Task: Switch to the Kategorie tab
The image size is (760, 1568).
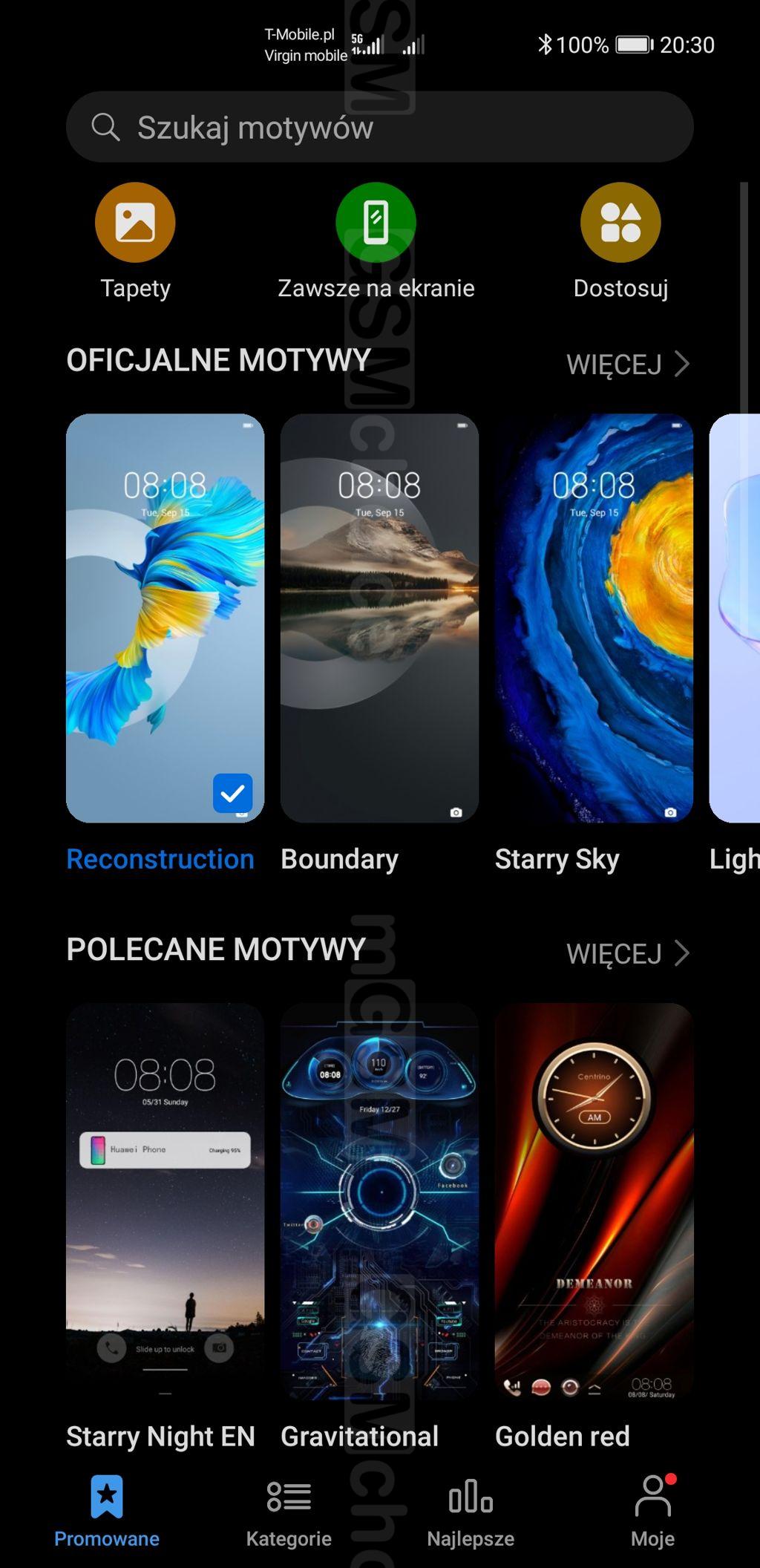Action: 289,1512
